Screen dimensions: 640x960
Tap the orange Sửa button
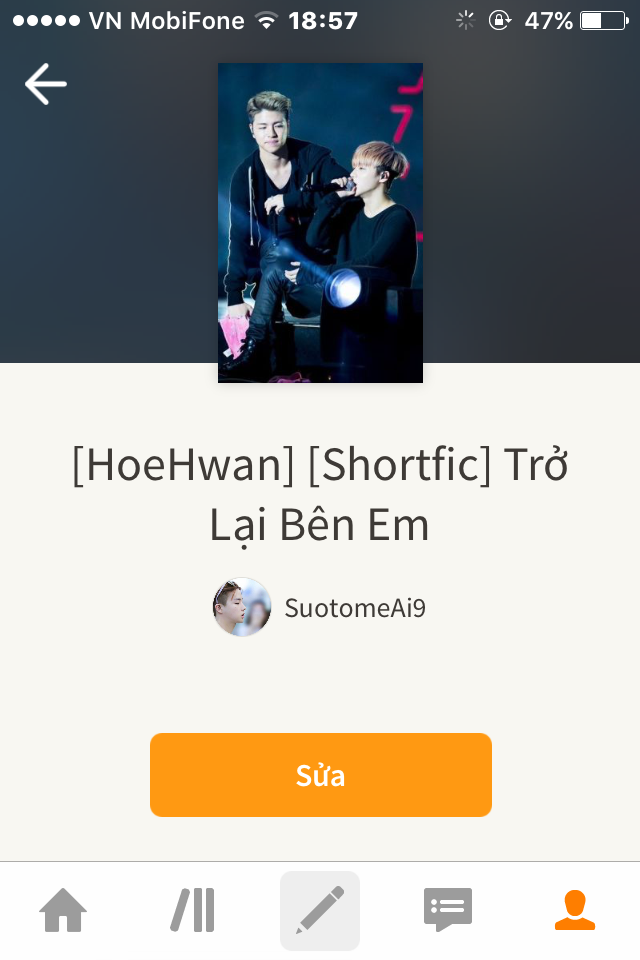pos(321,775)
